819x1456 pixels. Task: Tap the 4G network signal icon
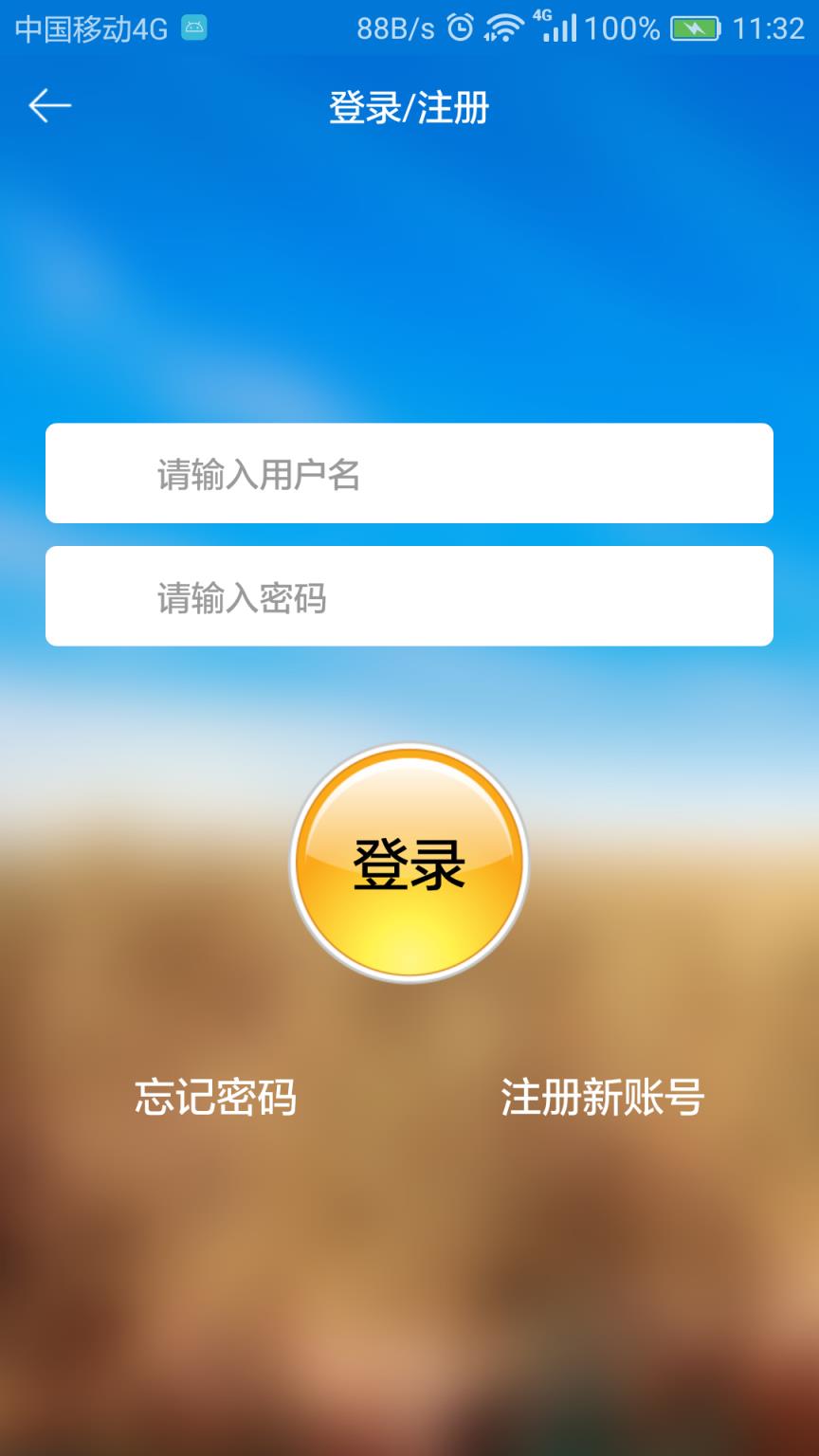(x=561, y=27)
